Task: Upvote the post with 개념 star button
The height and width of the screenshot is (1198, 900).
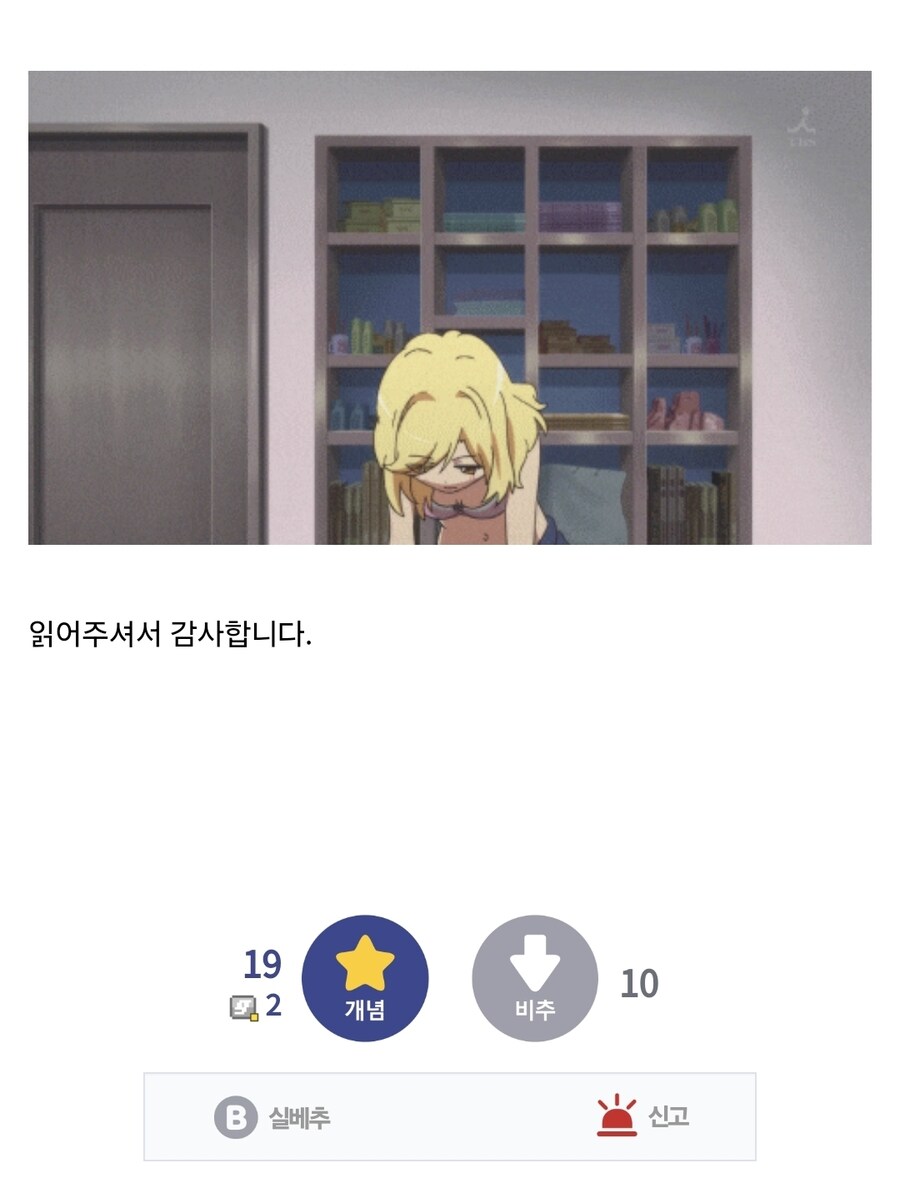Action: pyautogui.click(x=365, y=978)
